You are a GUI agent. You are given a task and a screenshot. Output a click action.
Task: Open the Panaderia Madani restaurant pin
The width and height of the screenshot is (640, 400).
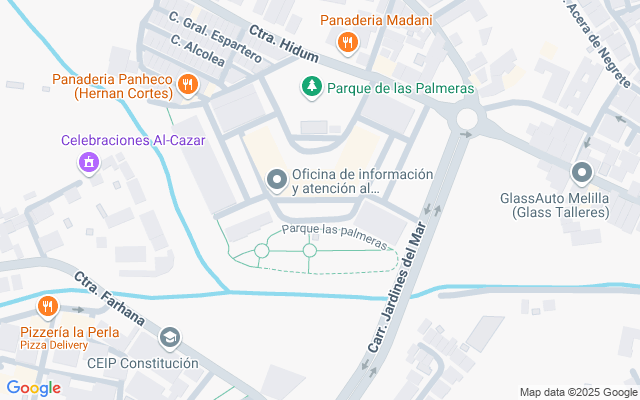(x=348, y=42)
